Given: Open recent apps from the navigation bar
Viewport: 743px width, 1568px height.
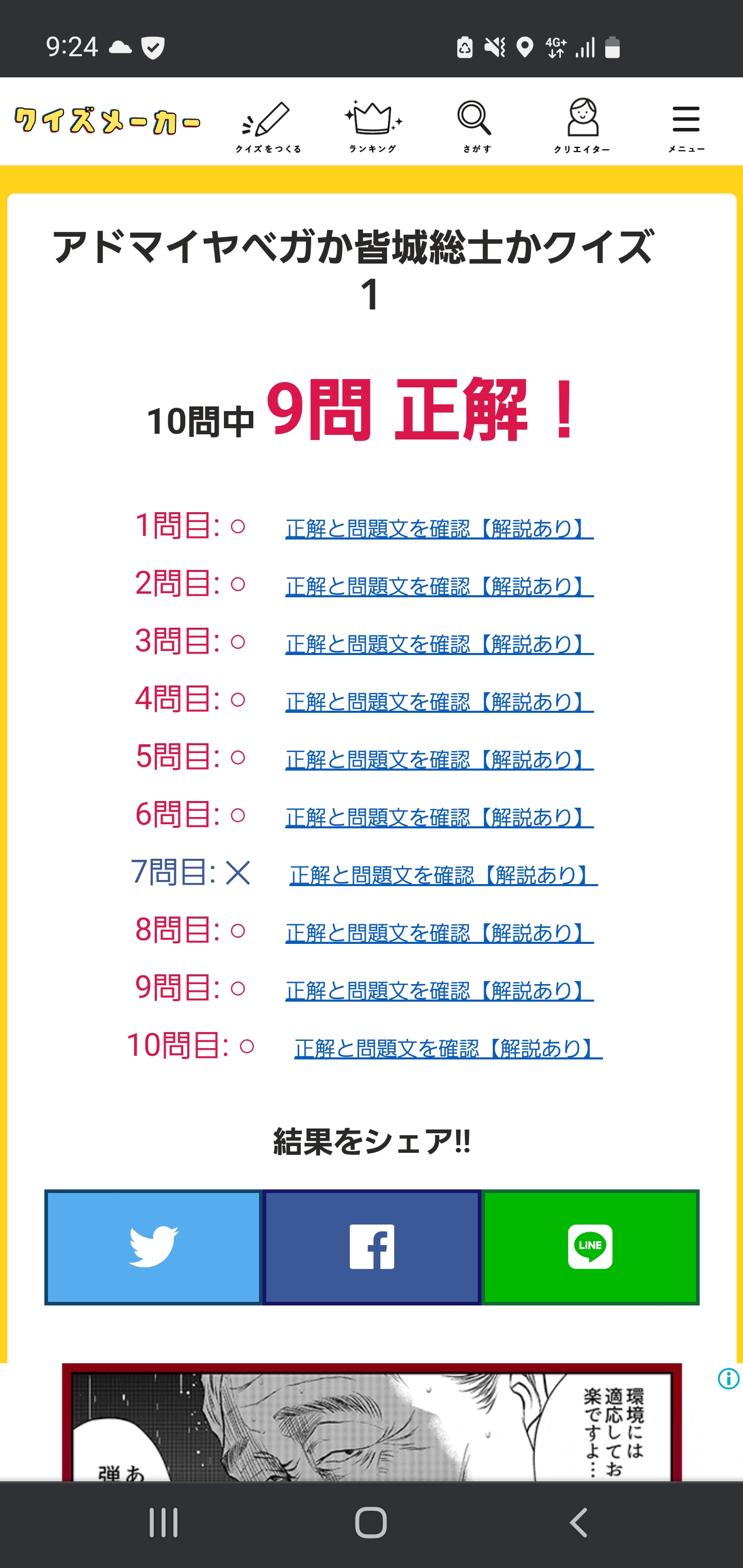Looking at the screenshot, I should [x=163, y=1523].
